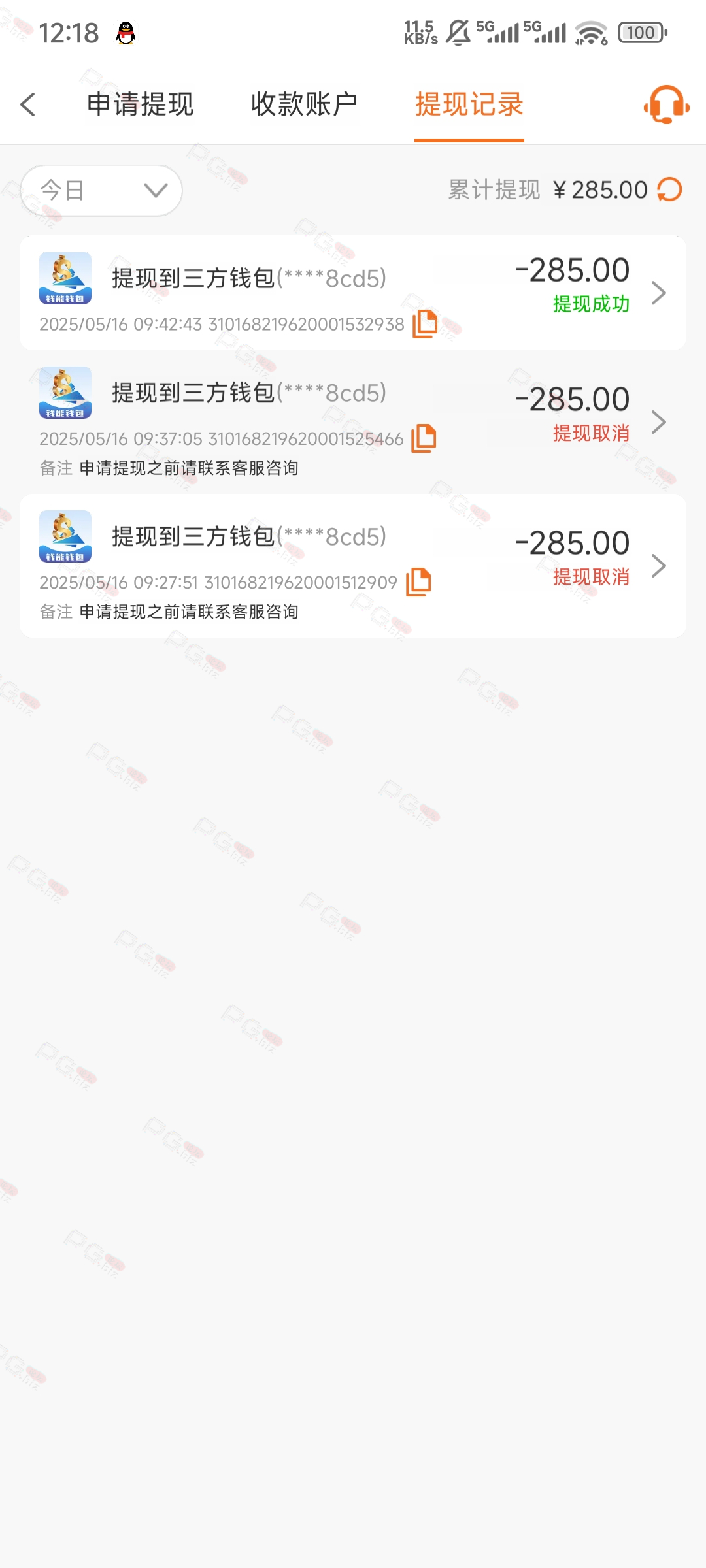Go back using the top-left arrow
The height and width of the screenshot is (1568, 706).
pyautogui.click(x=27, y=105)
